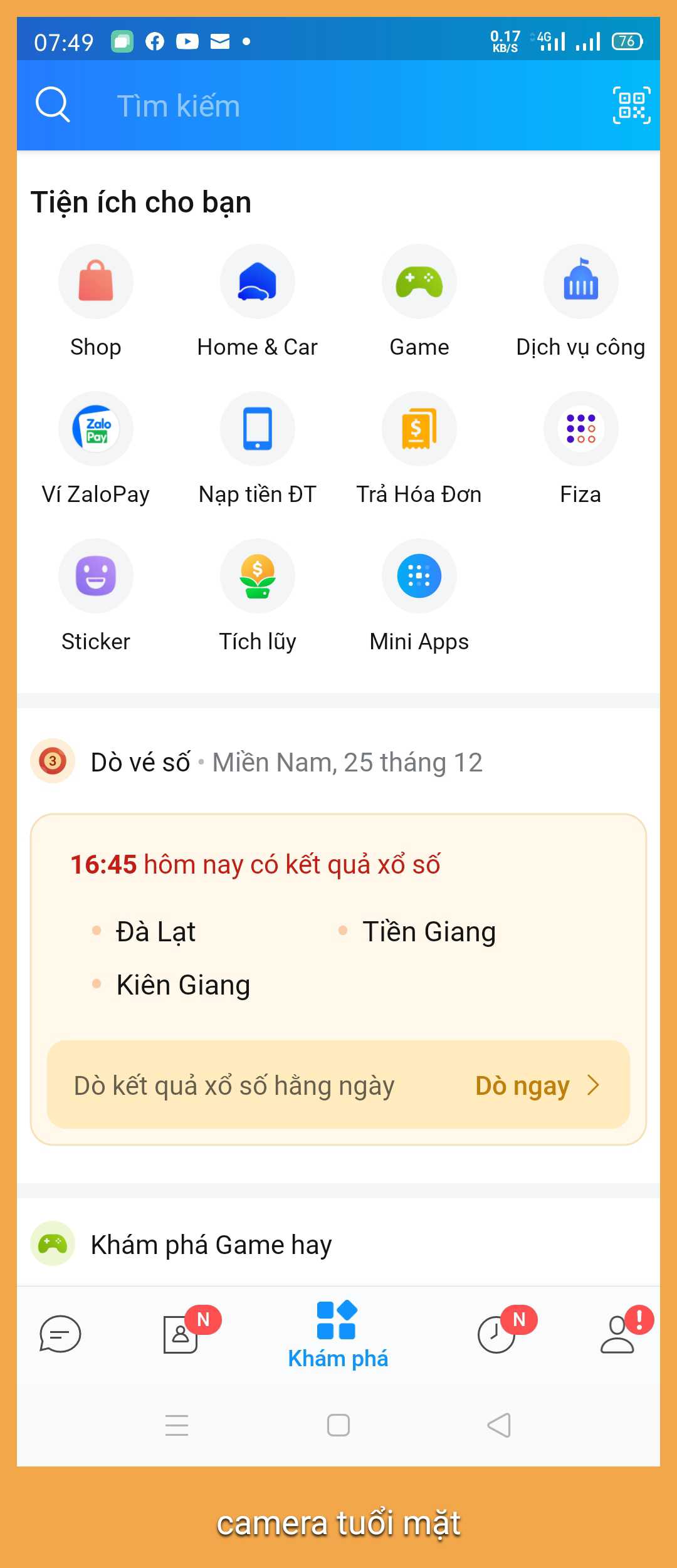Image resolution: width=677 pixels, height=1568 pixels.
Task: Open the Fiza utility
Action: [x=580, y=429]
